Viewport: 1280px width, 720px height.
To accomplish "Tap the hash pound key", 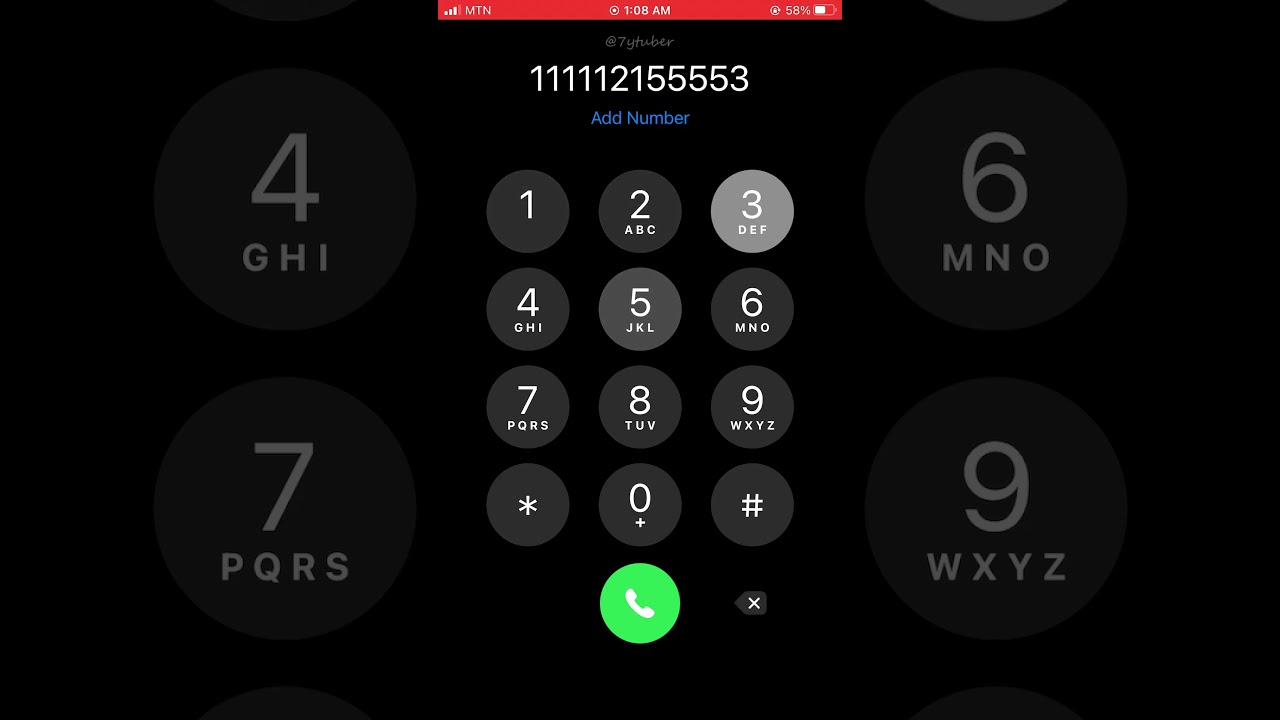I will click(x=752, y=505).
